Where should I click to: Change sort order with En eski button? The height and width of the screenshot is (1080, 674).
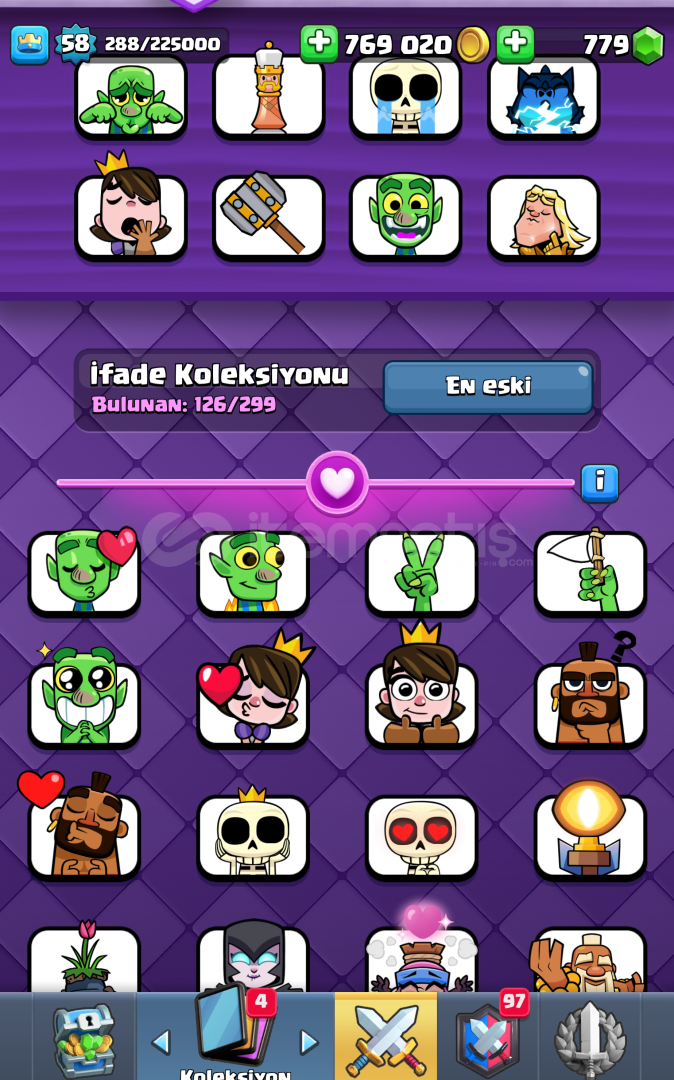click(487, 387)
